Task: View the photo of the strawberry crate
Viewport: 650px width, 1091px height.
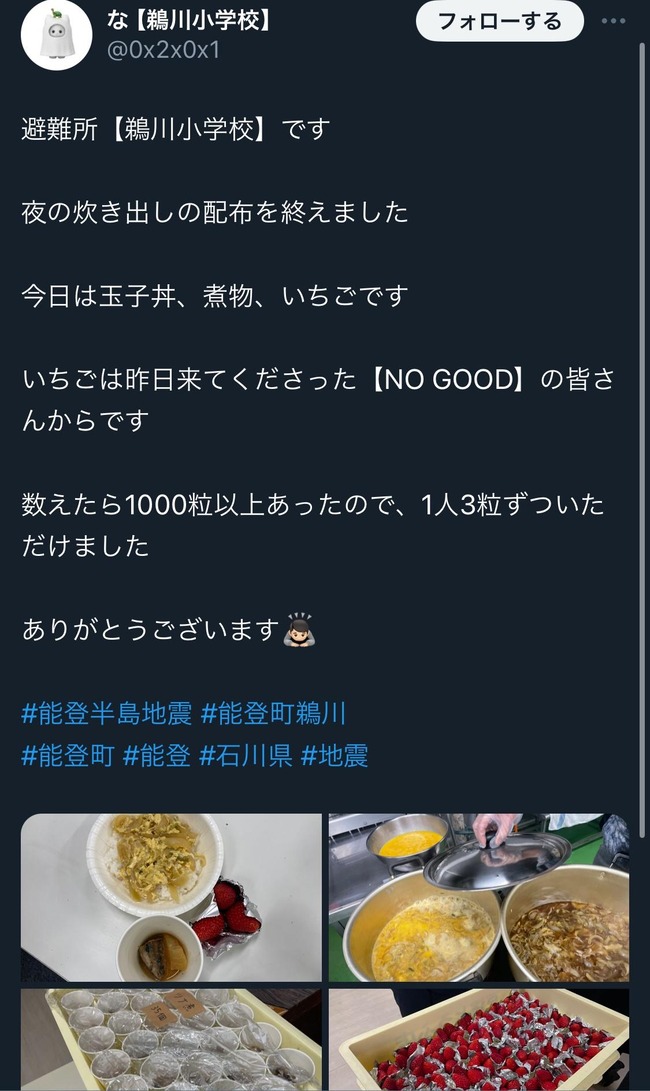Action: 479,1040
